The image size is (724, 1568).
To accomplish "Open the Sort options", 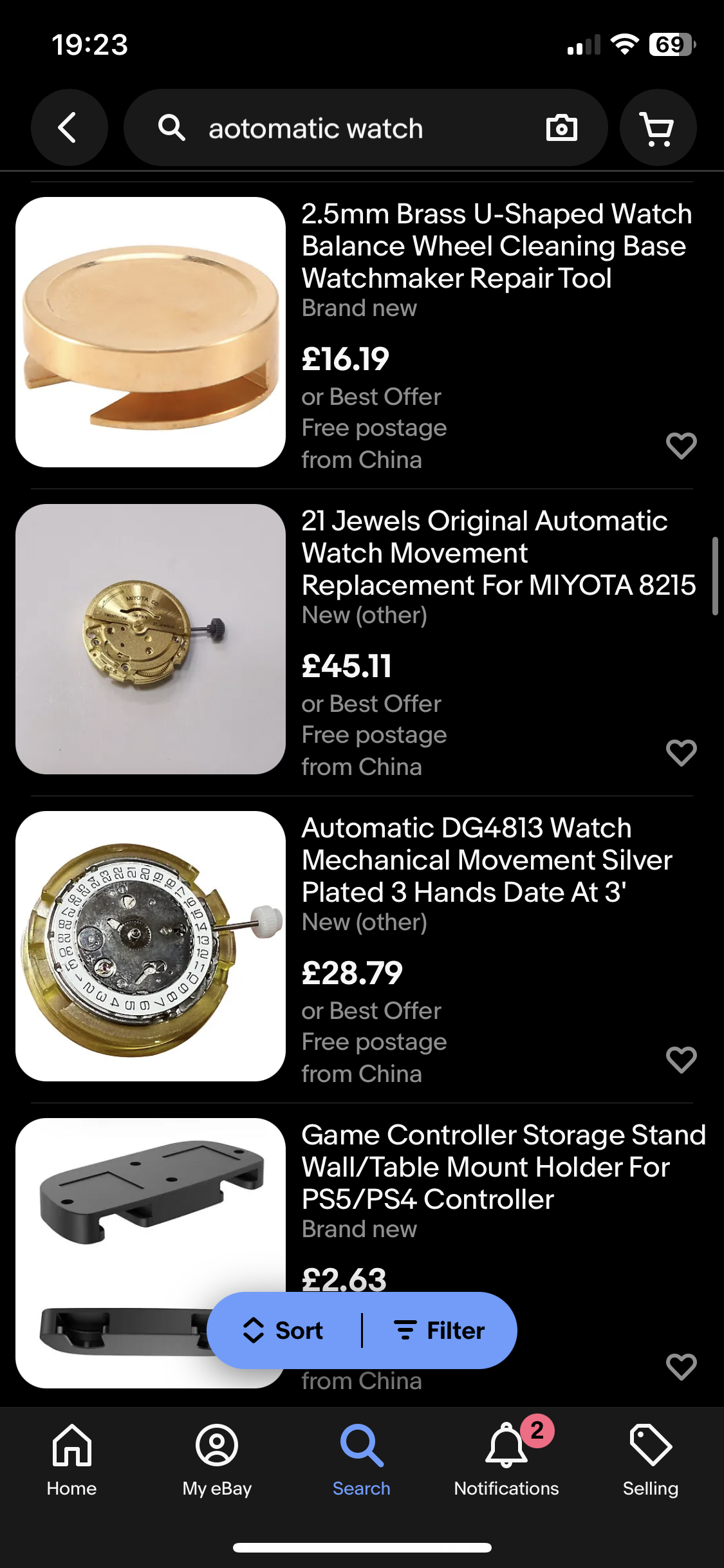I will click(x=284, y=1330).
